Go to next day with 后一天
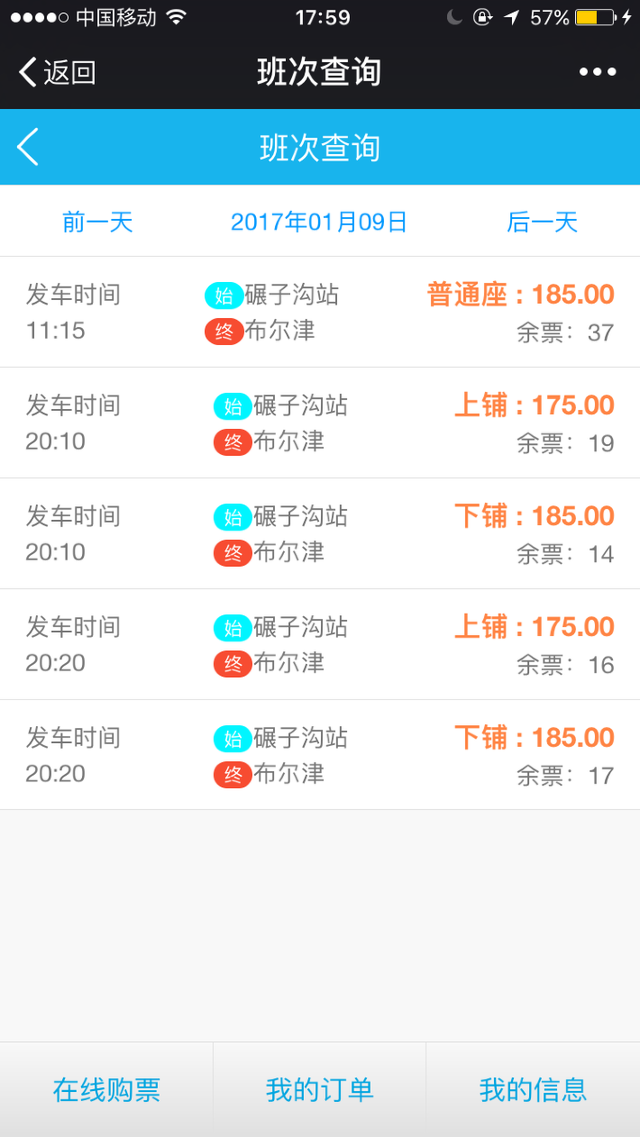Screen dimensions: 640x1137 click(x=541, y=222)
